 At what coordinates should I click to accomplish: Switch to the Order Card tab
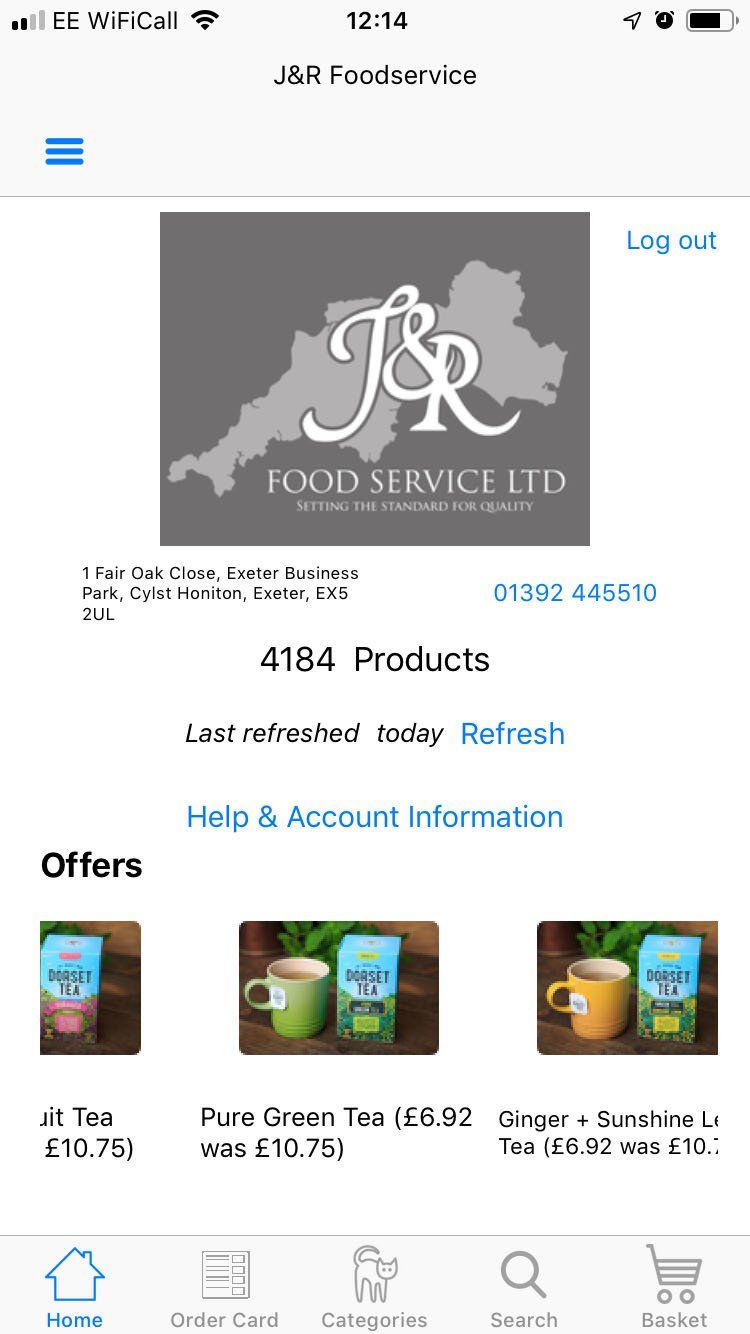point(225,1288)
